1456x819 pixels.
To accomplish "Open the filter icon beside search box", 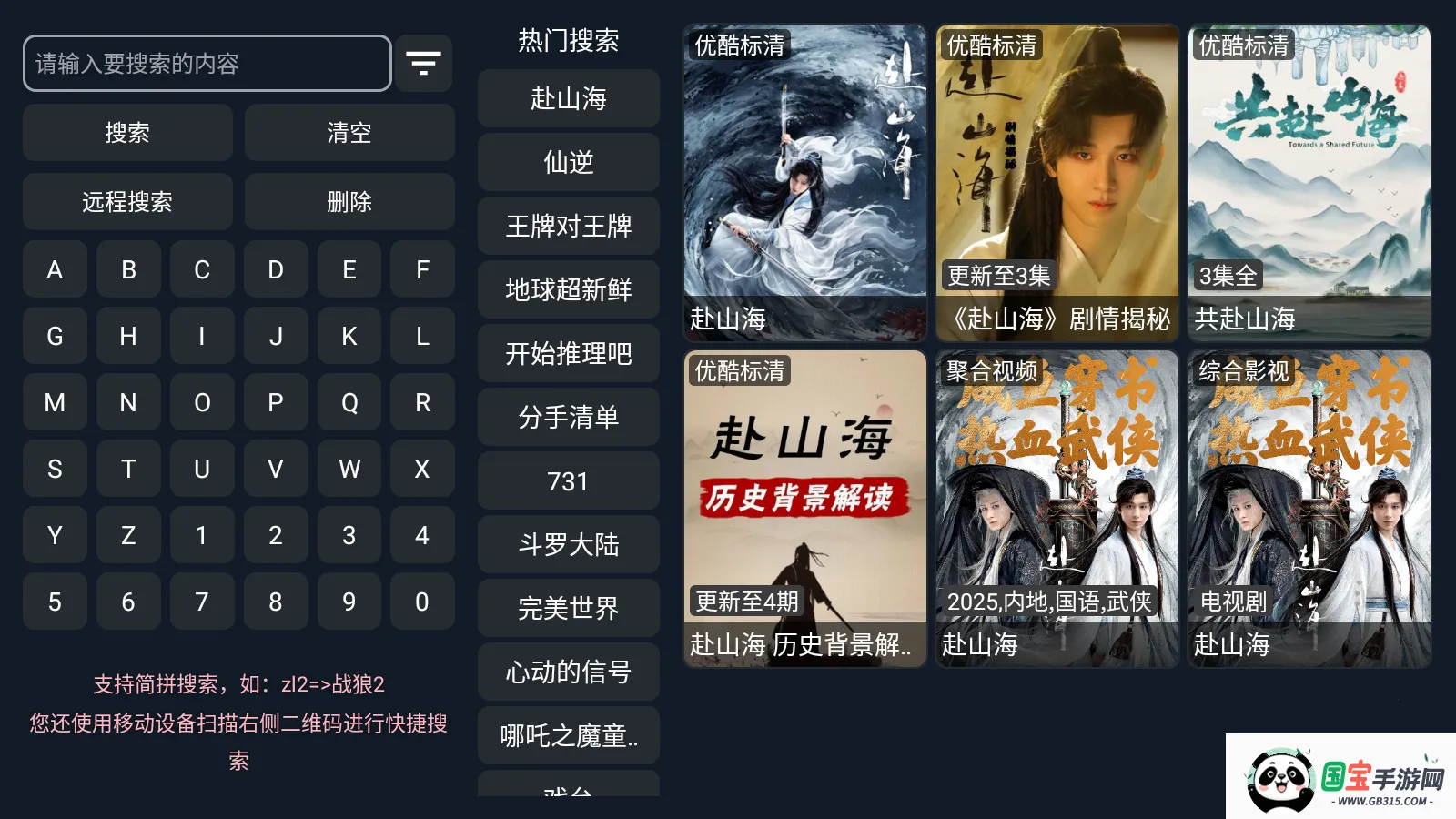I will (423, 64).
